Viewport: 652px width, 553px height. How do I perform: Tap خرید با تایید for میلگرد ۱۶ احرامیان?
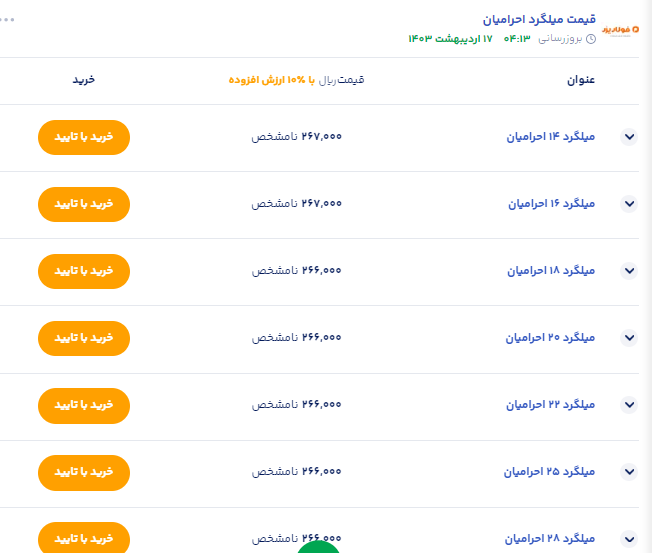point(84,204)
